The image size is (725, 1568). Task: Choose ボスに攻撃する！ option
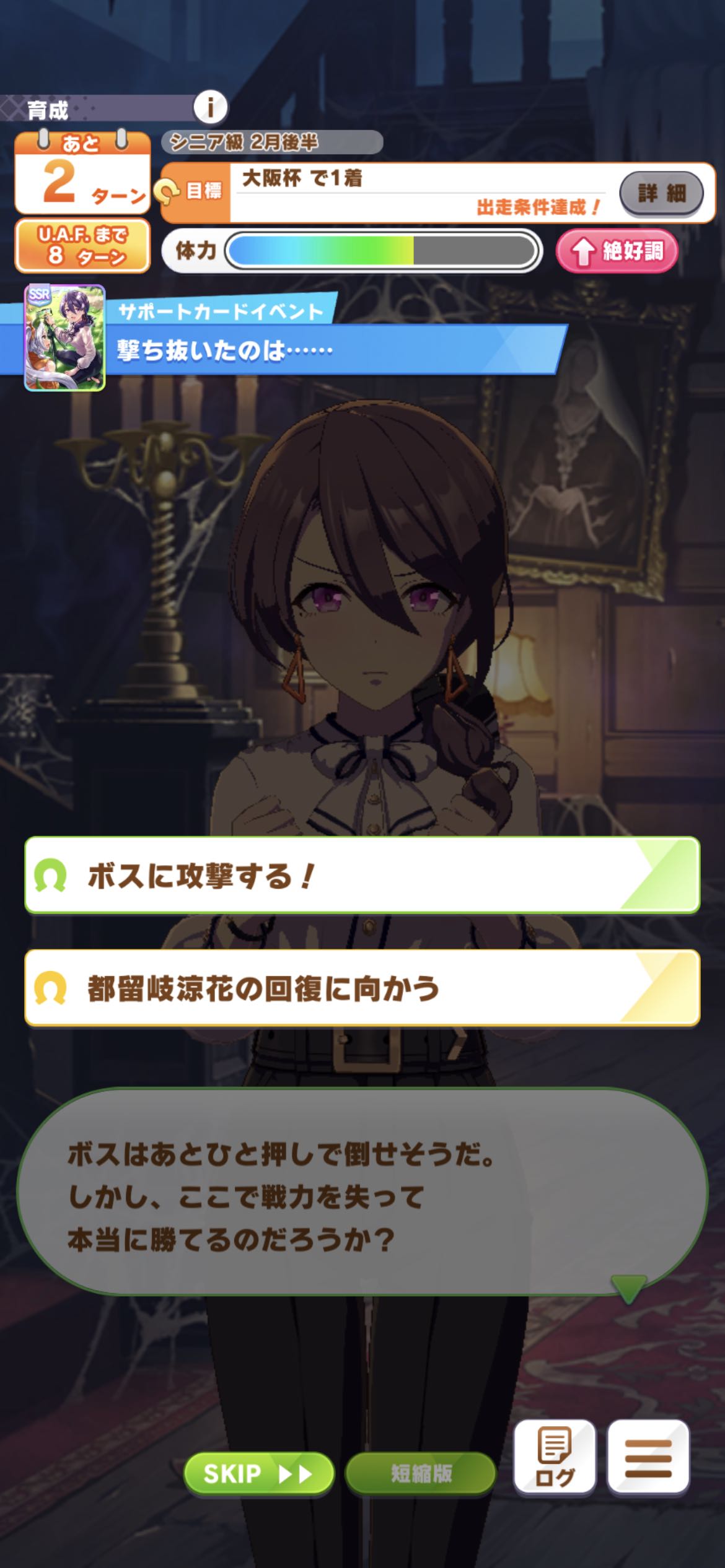coord(362,875)
